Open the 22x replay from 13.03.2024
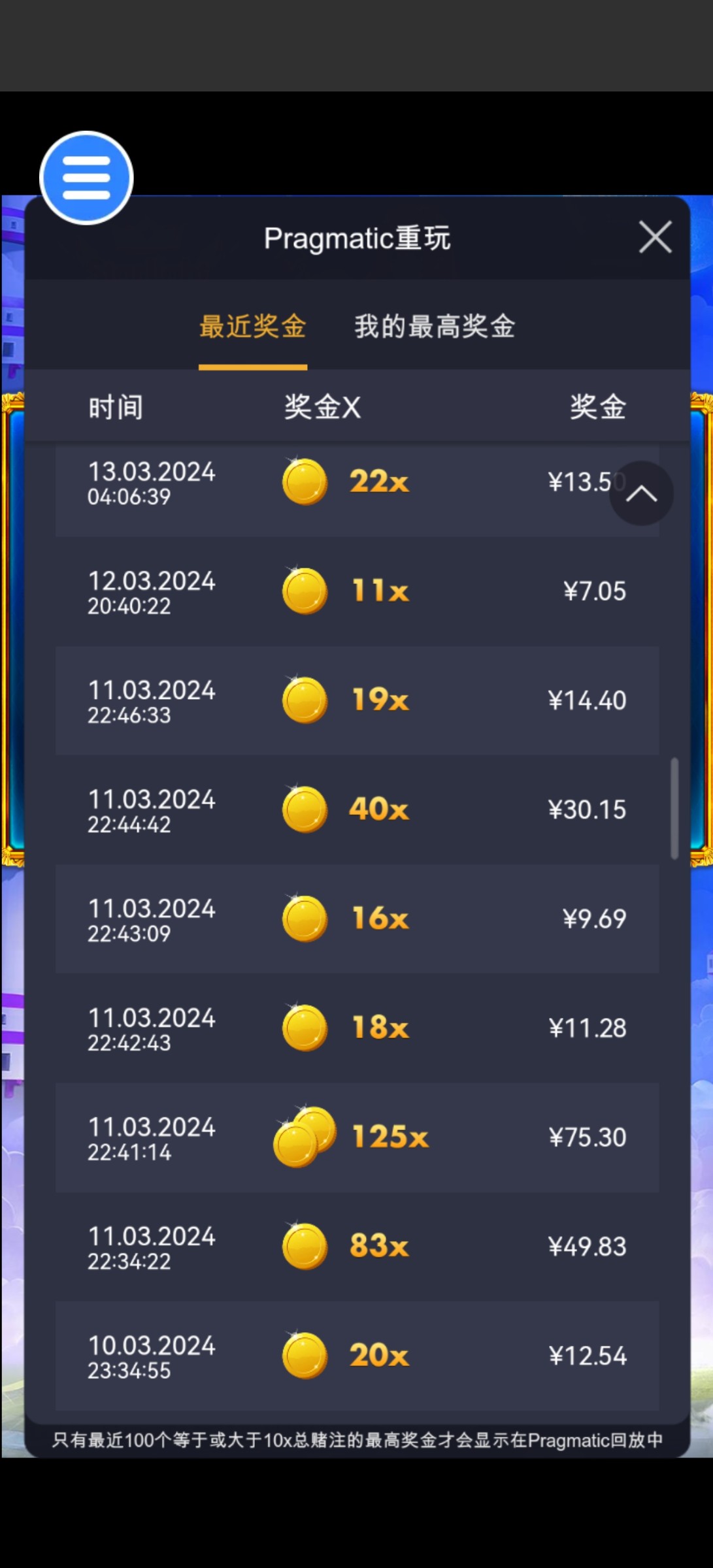The image size is (713, 1568). pos(357,490)
